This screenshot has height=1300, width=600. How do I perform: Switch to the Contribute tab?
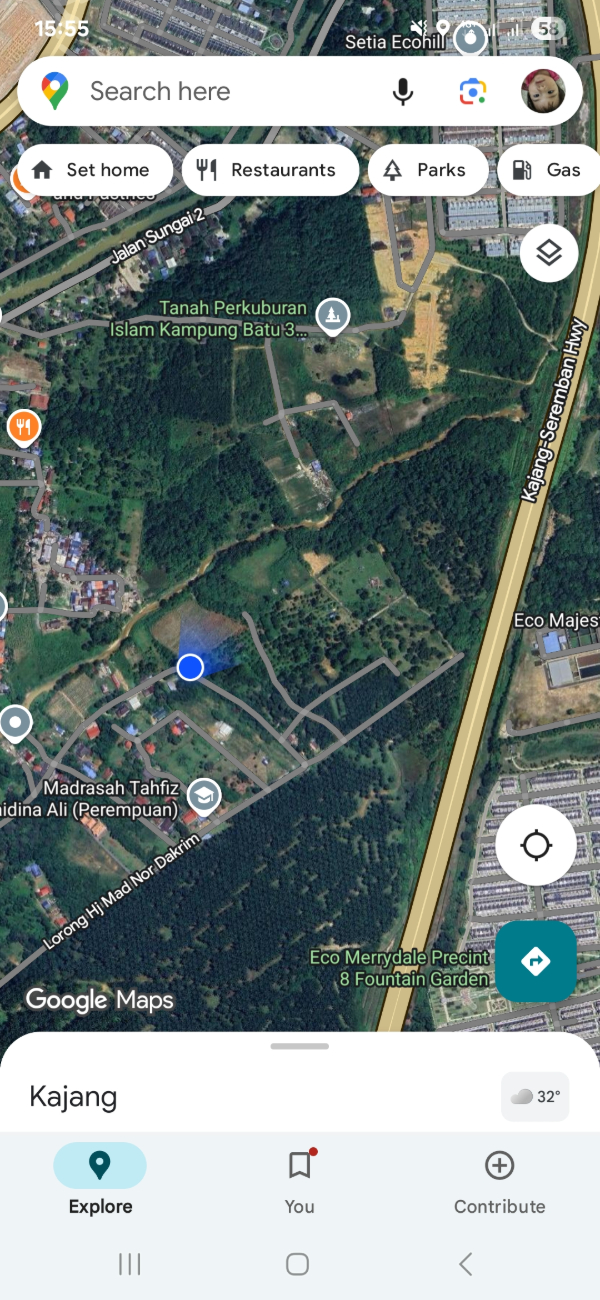(x=499, y=1180)
